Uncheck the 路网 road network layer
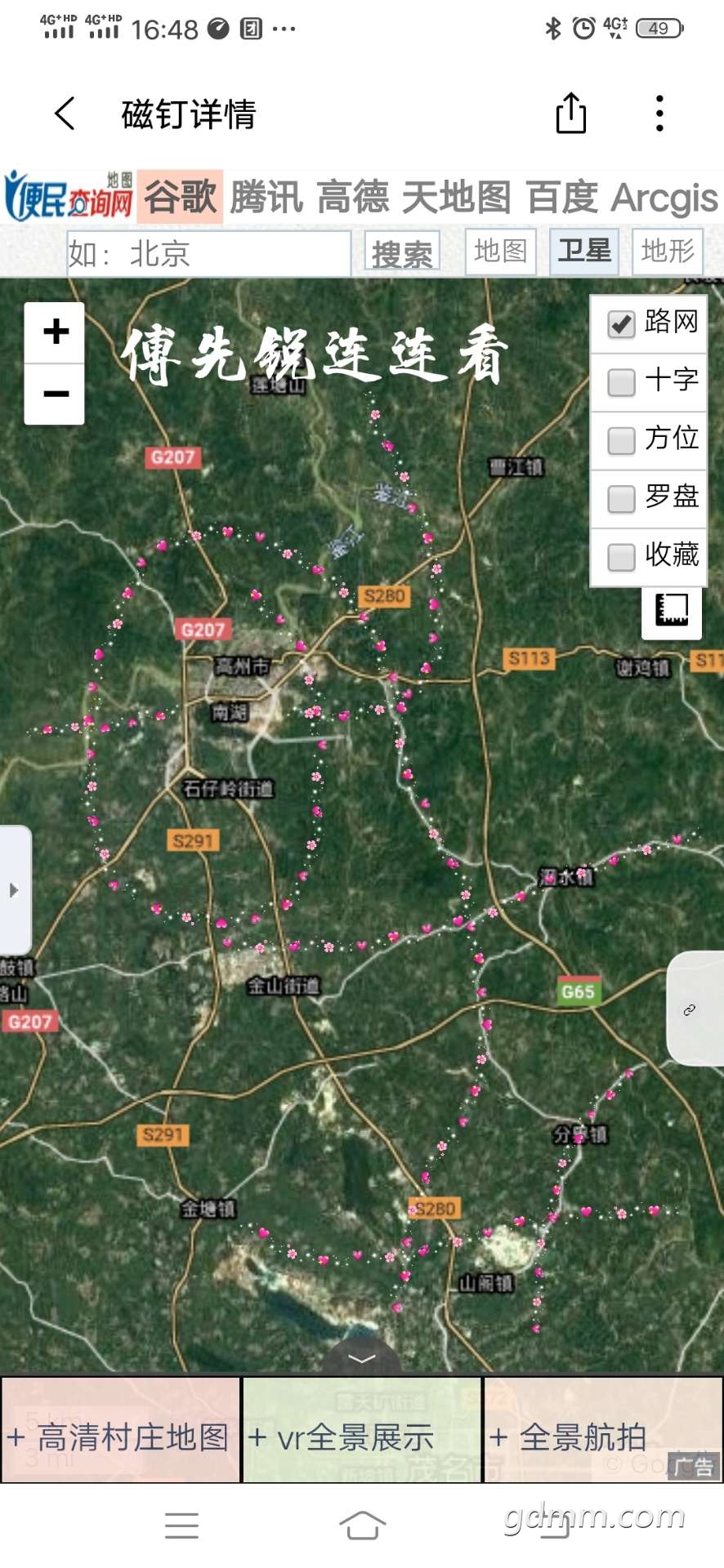Image resolution: width=724 pixels, height=1568 pixels. 621,323
